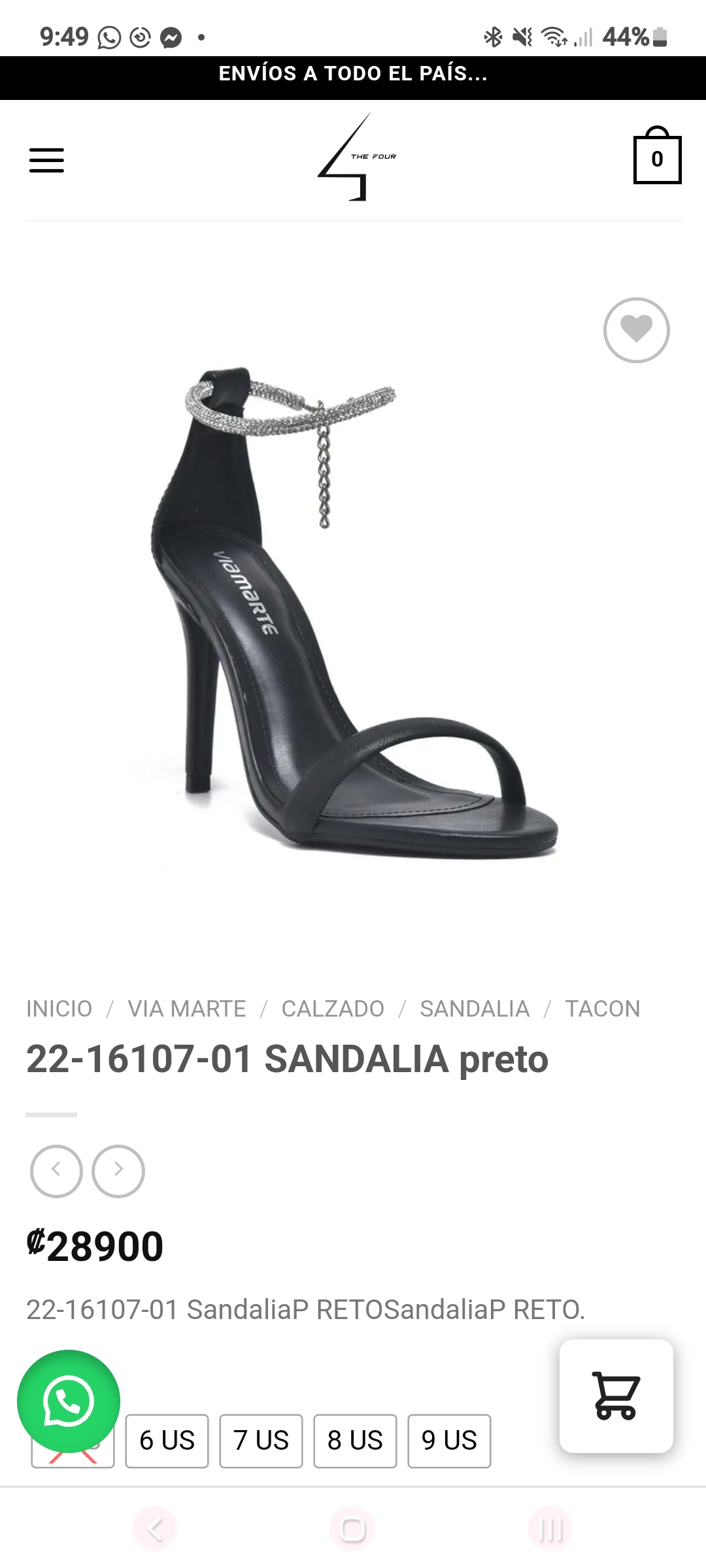Go to INICIO breadcrumb

[59, 1009]
